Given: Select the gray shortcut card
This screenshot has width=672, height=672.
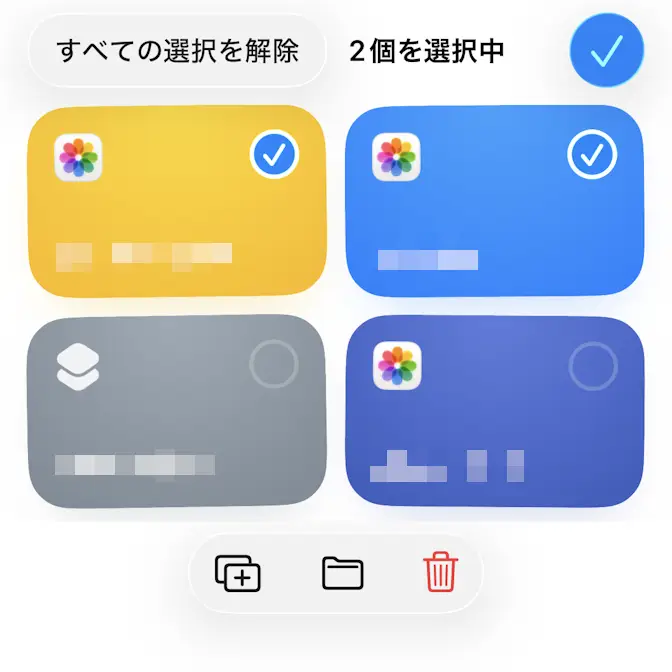Looking at the screenshot, I should (x=273, y=366).
